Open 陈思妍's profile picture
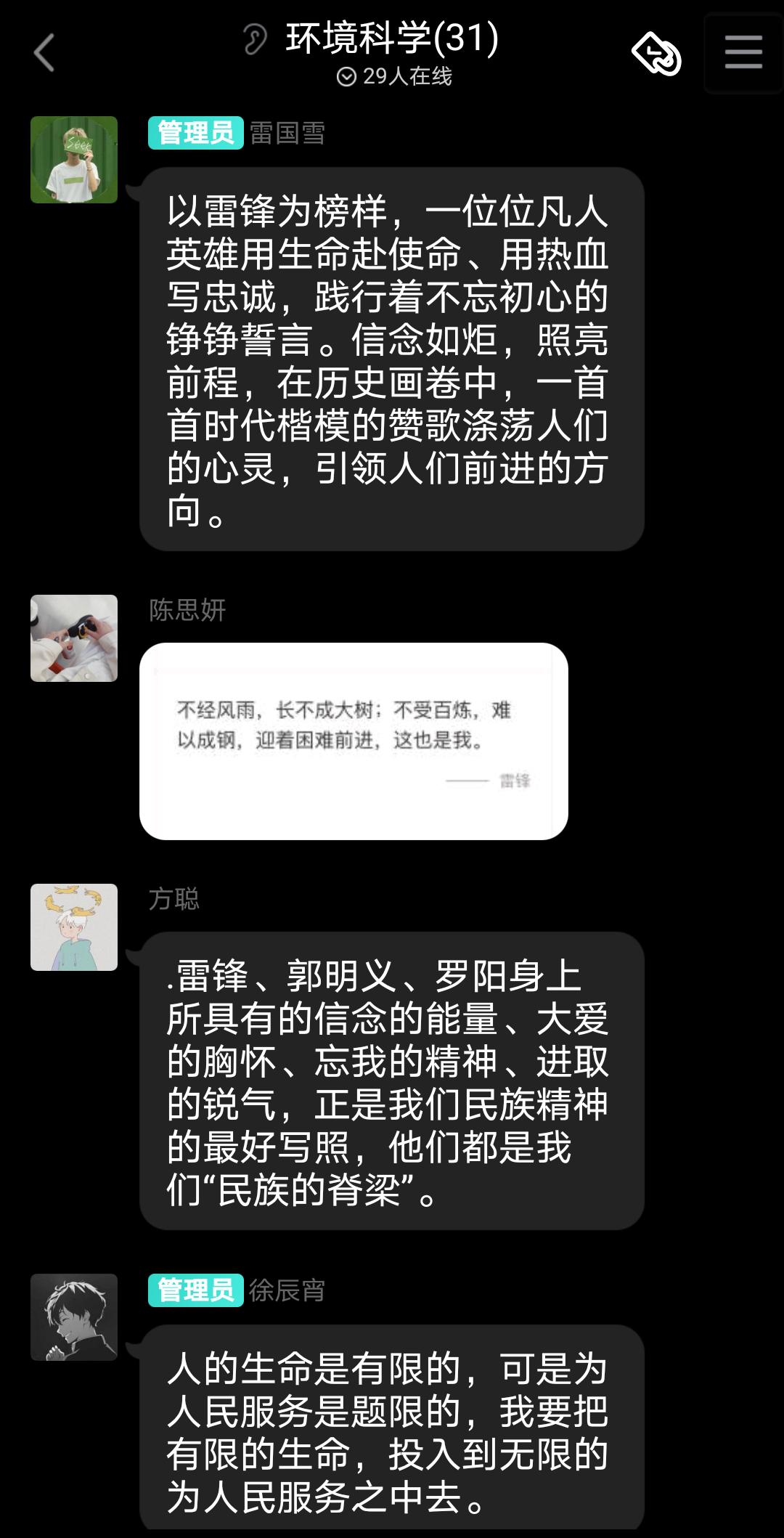Image resolution: width=784 pixels, height=1538 pixels. (74, 638)
